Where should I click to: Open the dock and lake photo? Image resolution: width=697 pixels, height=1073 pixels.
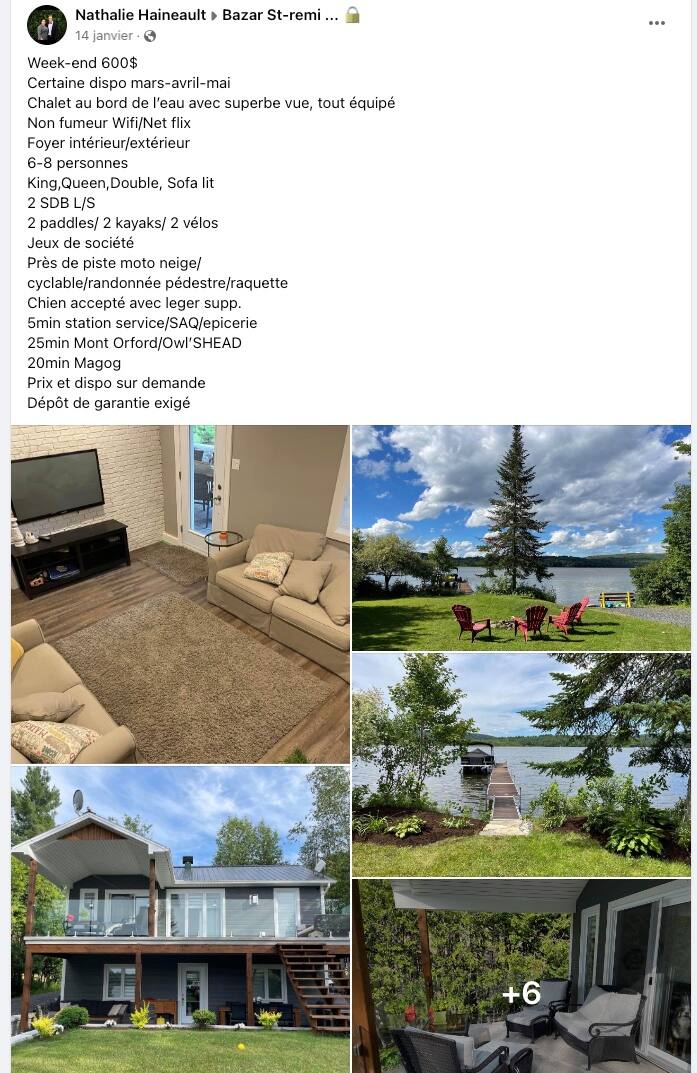[x=521, y=765]
